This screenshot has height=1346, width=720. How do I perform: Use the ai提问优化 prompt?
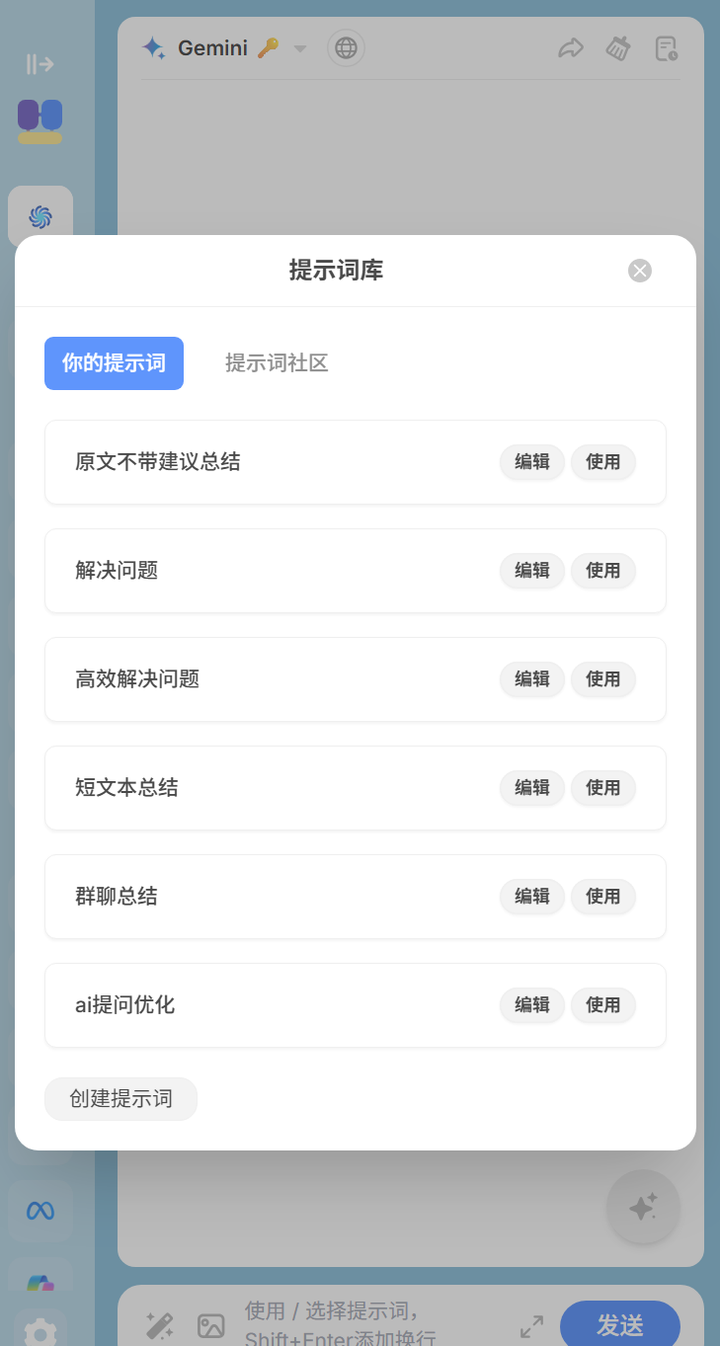pyautogui.click(x=603, y=1005)
